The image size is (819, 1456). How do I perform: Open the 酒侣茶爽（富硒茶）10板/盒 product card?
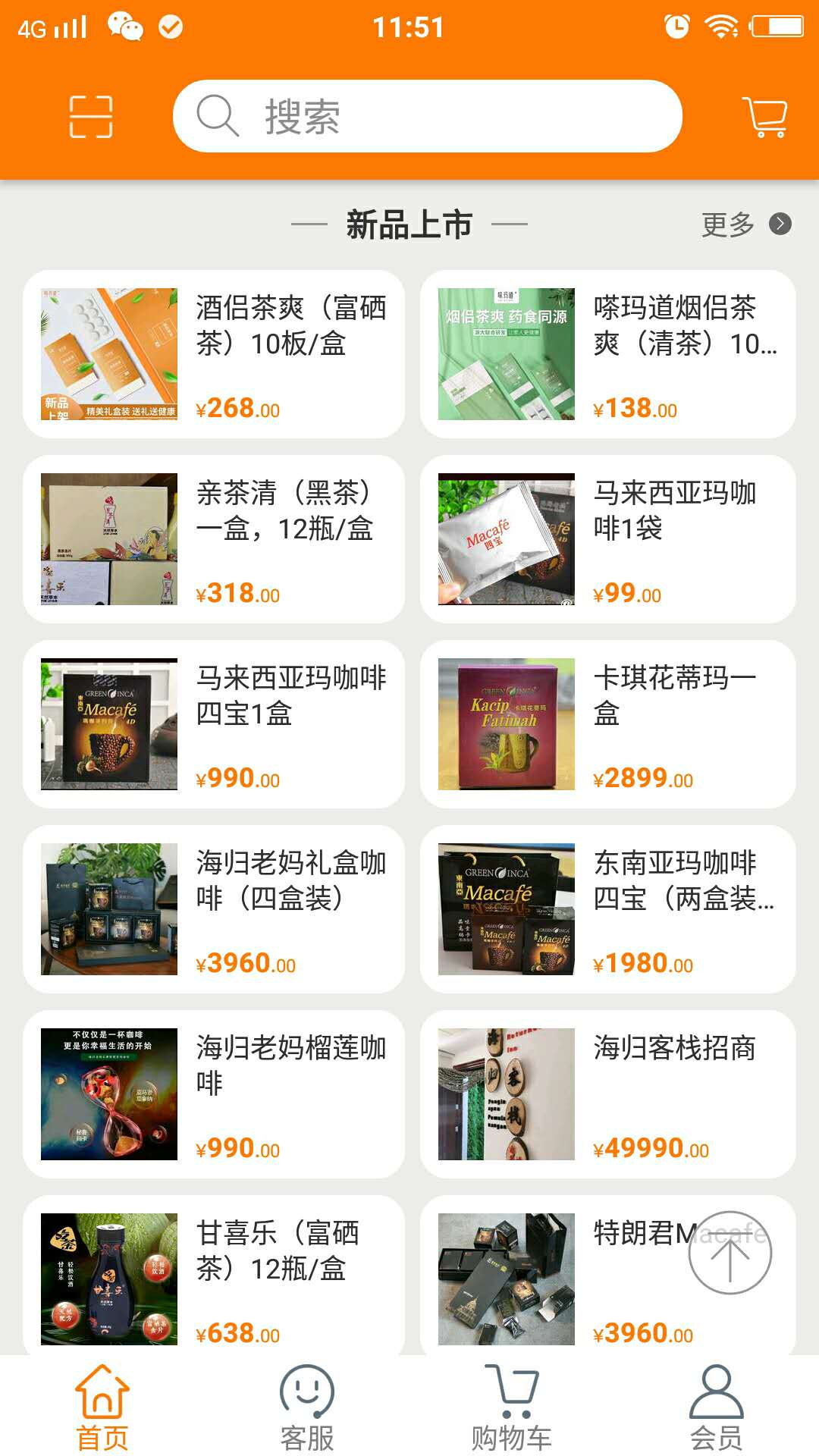tap(214, 354)
